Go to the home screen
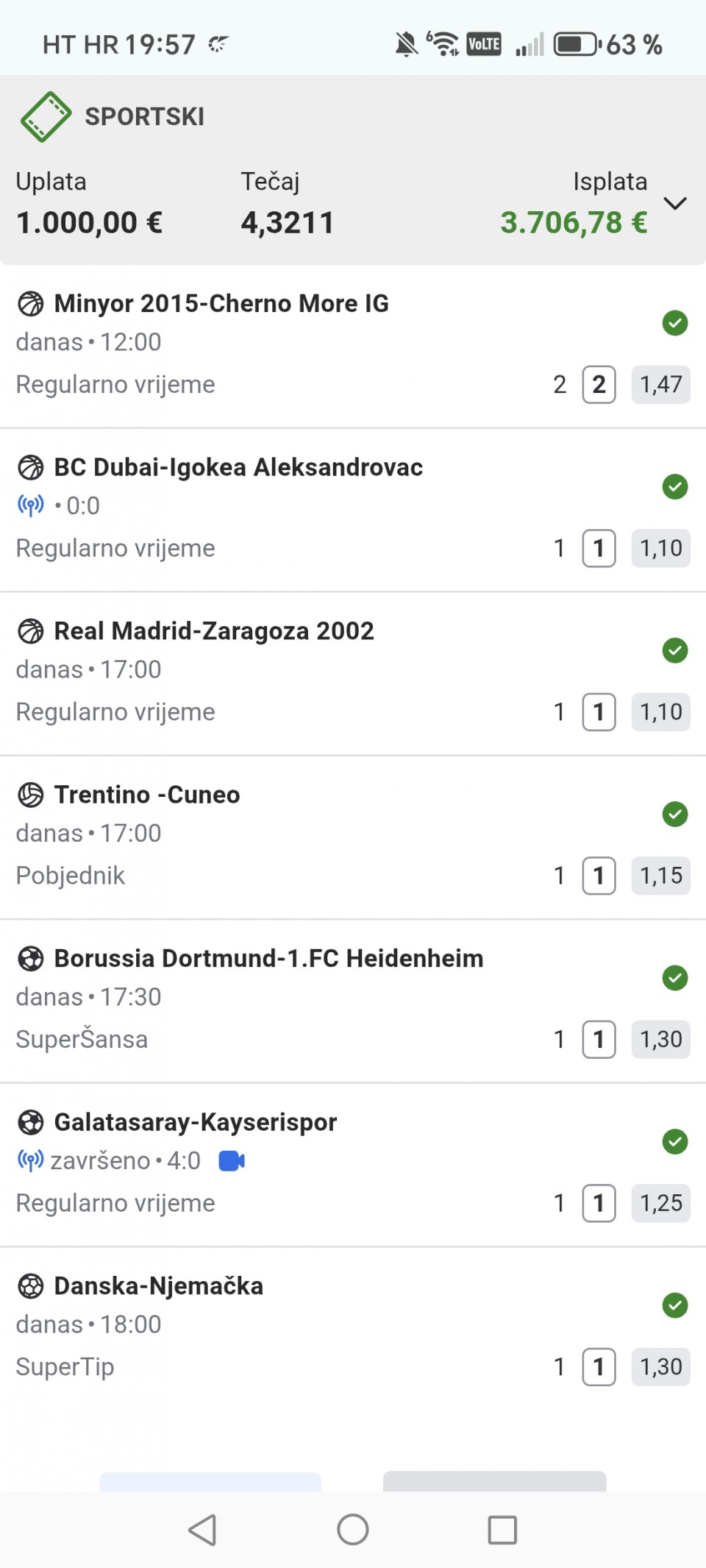The image size is (706, 1568). 353,1530
